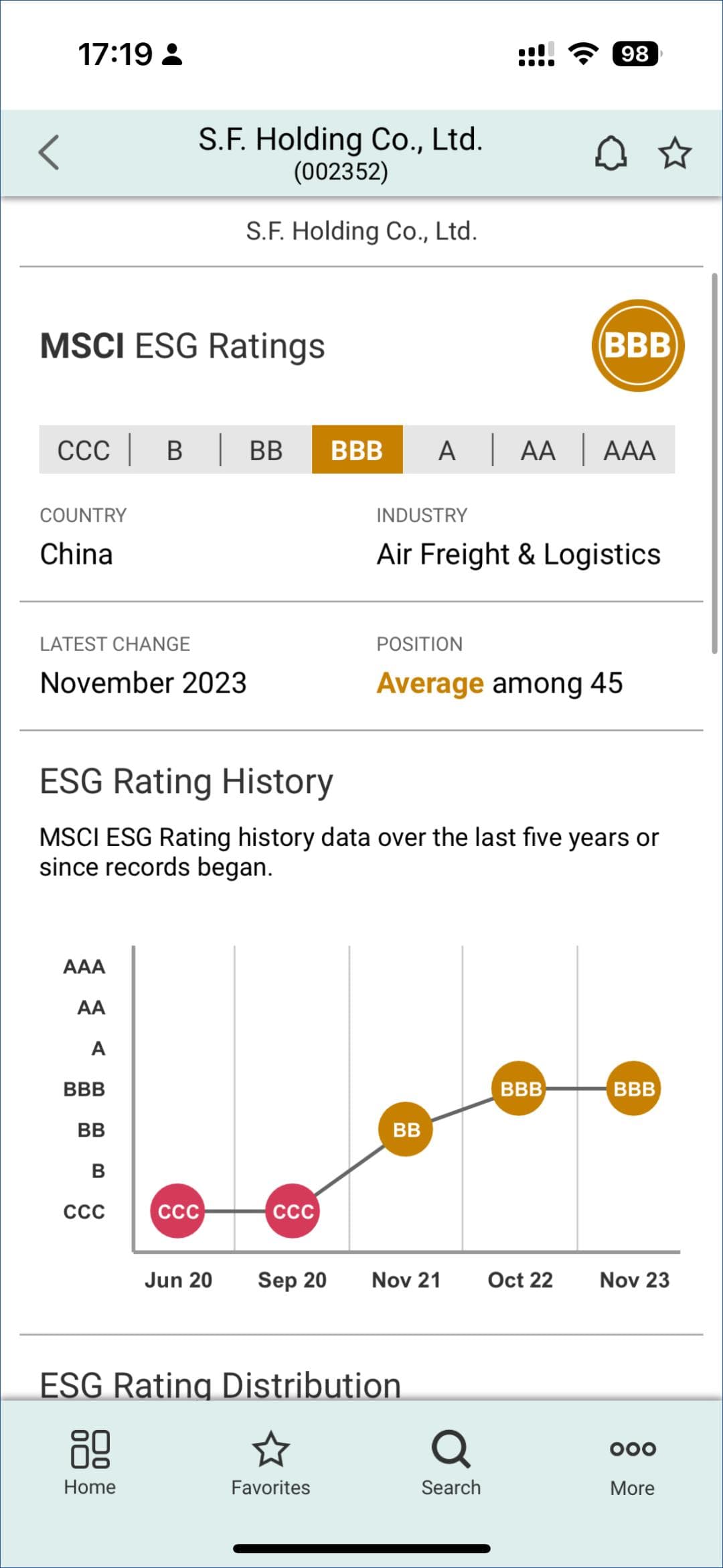Add S.F. Holding to favorites with star
This screenshot has width=723, height=1568.
click(674, 153)
